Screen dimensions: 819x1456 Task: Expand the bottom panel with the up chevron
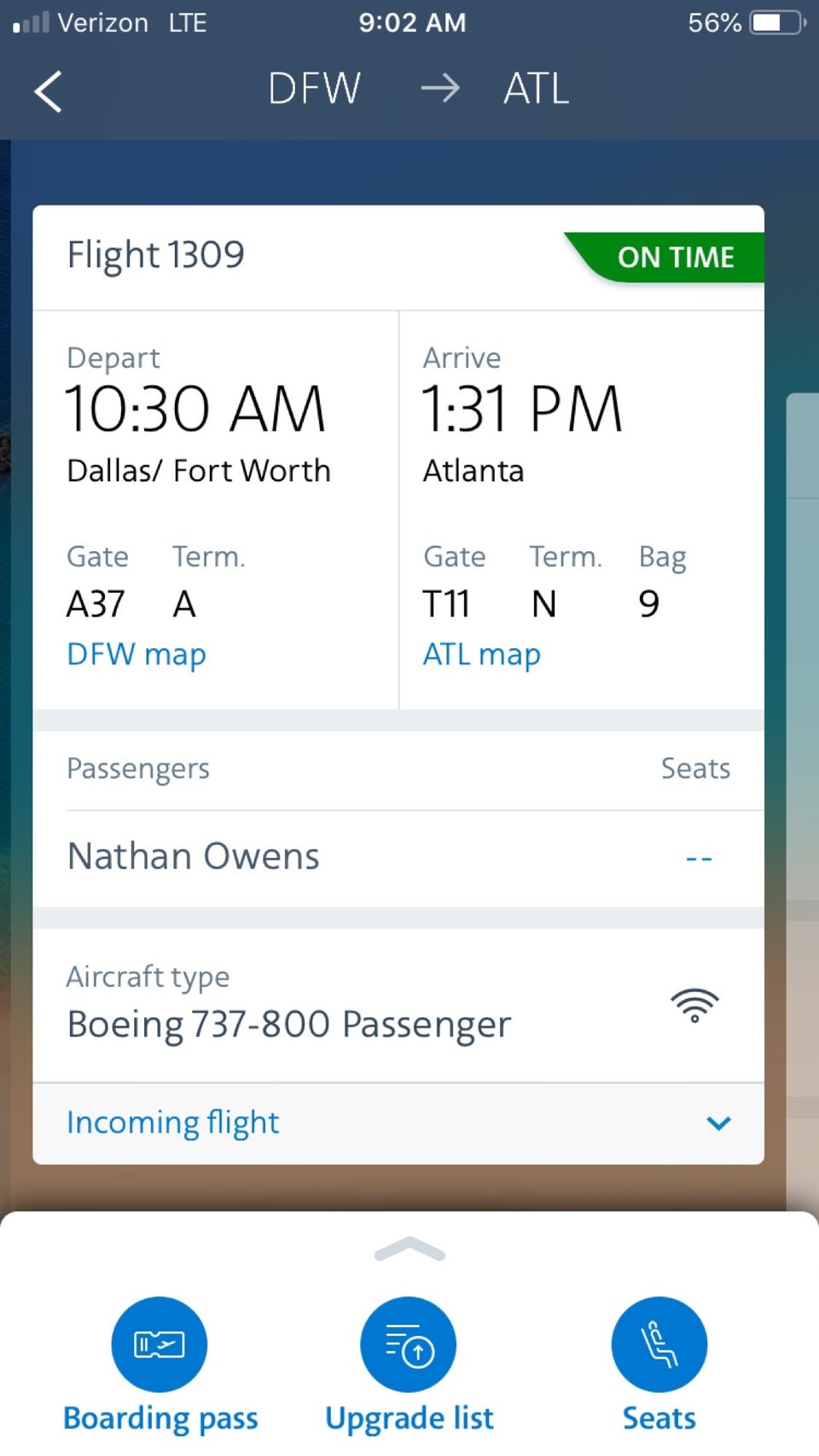coord(409,1250)
